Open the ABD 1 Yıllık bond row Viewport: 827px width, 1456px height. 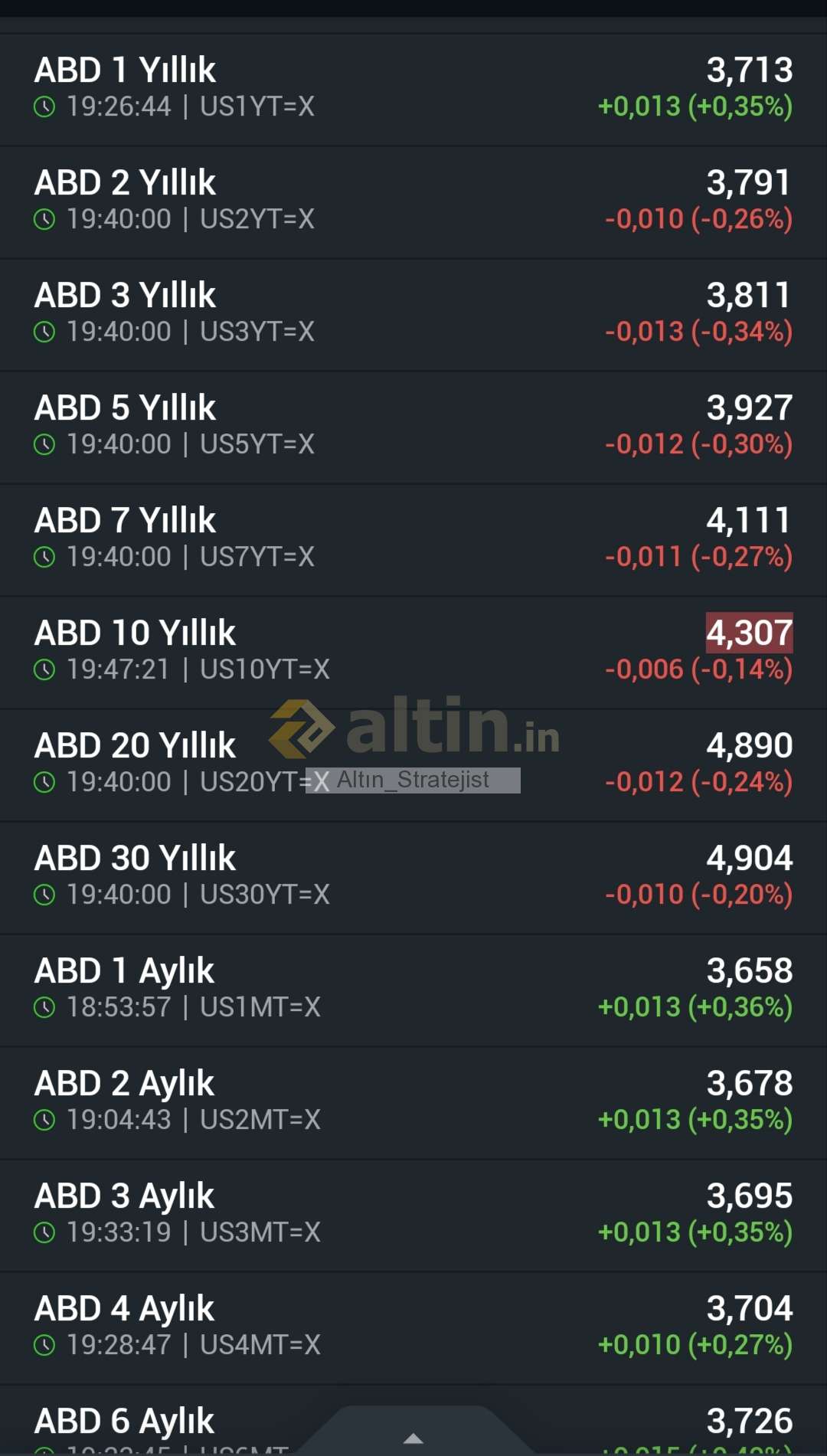click(413, 88)
